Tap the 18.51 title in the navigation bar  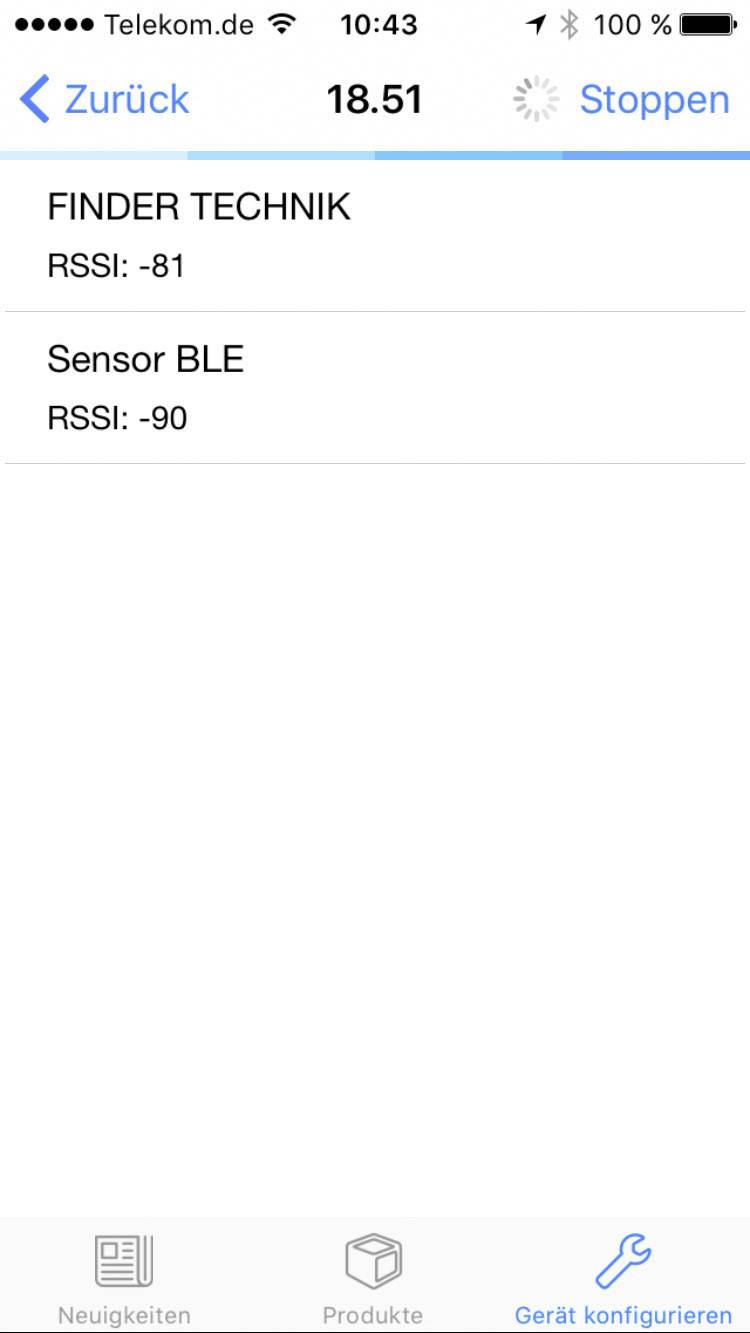[374, 98]
